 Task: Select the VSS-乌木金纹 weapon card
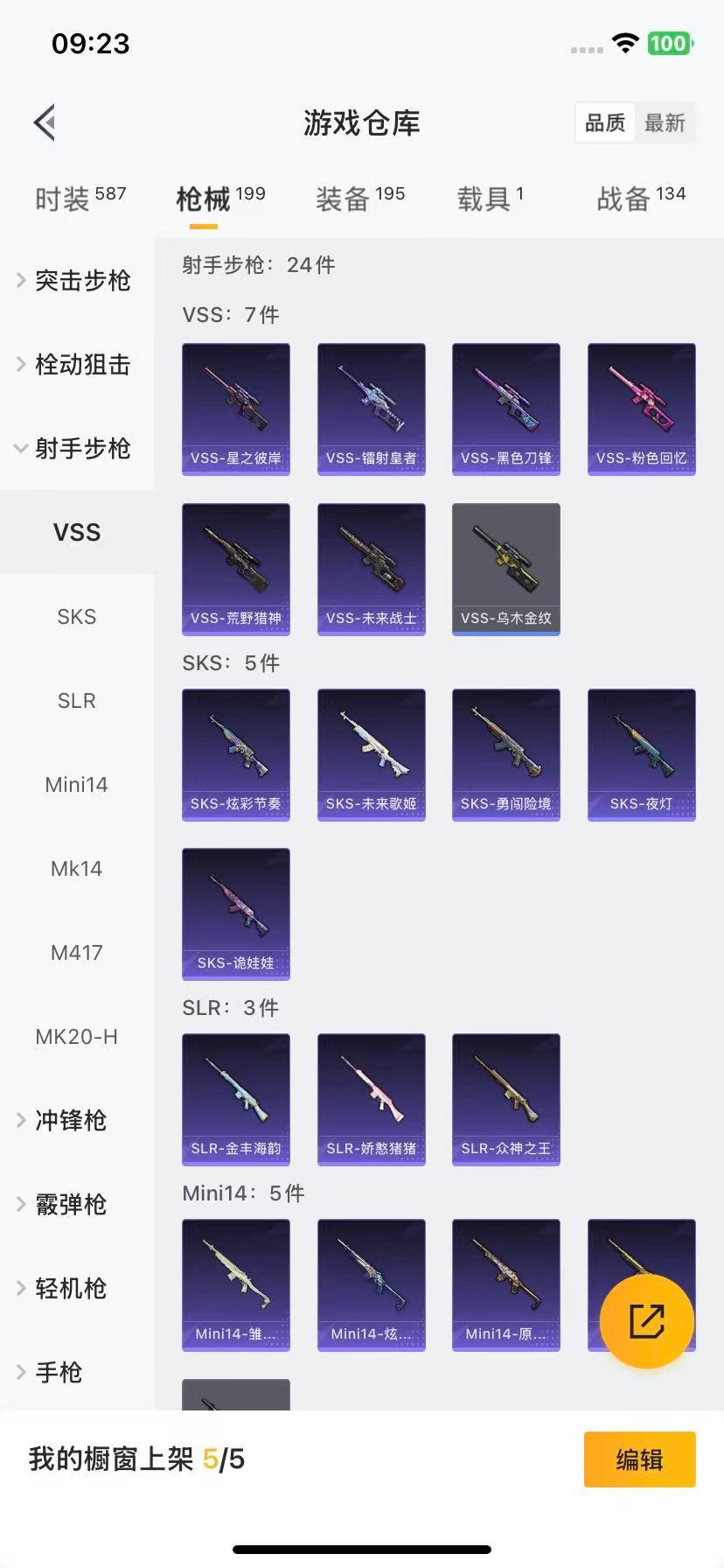(505, 568)
